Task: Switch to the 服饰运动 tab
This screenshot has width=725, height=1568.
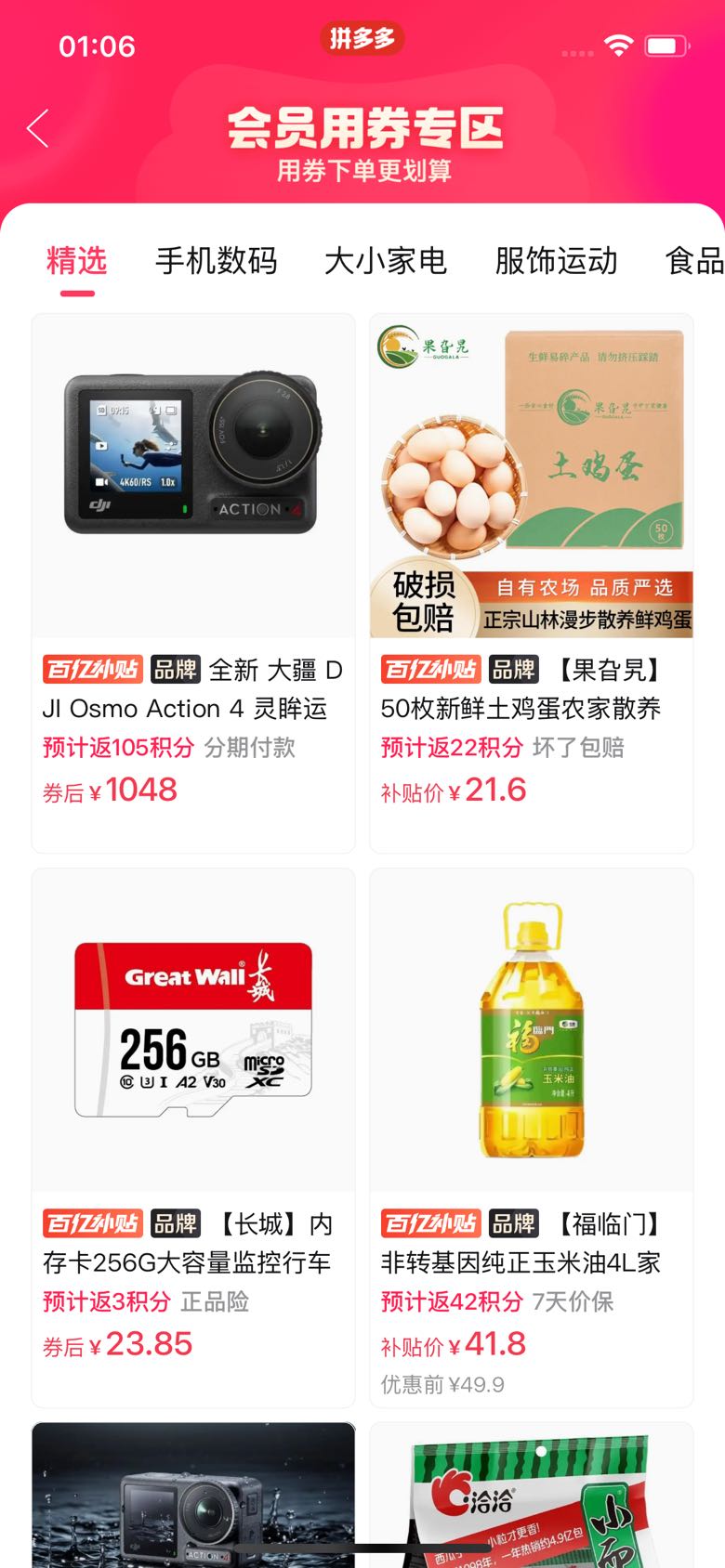Action: click(556, 261)
